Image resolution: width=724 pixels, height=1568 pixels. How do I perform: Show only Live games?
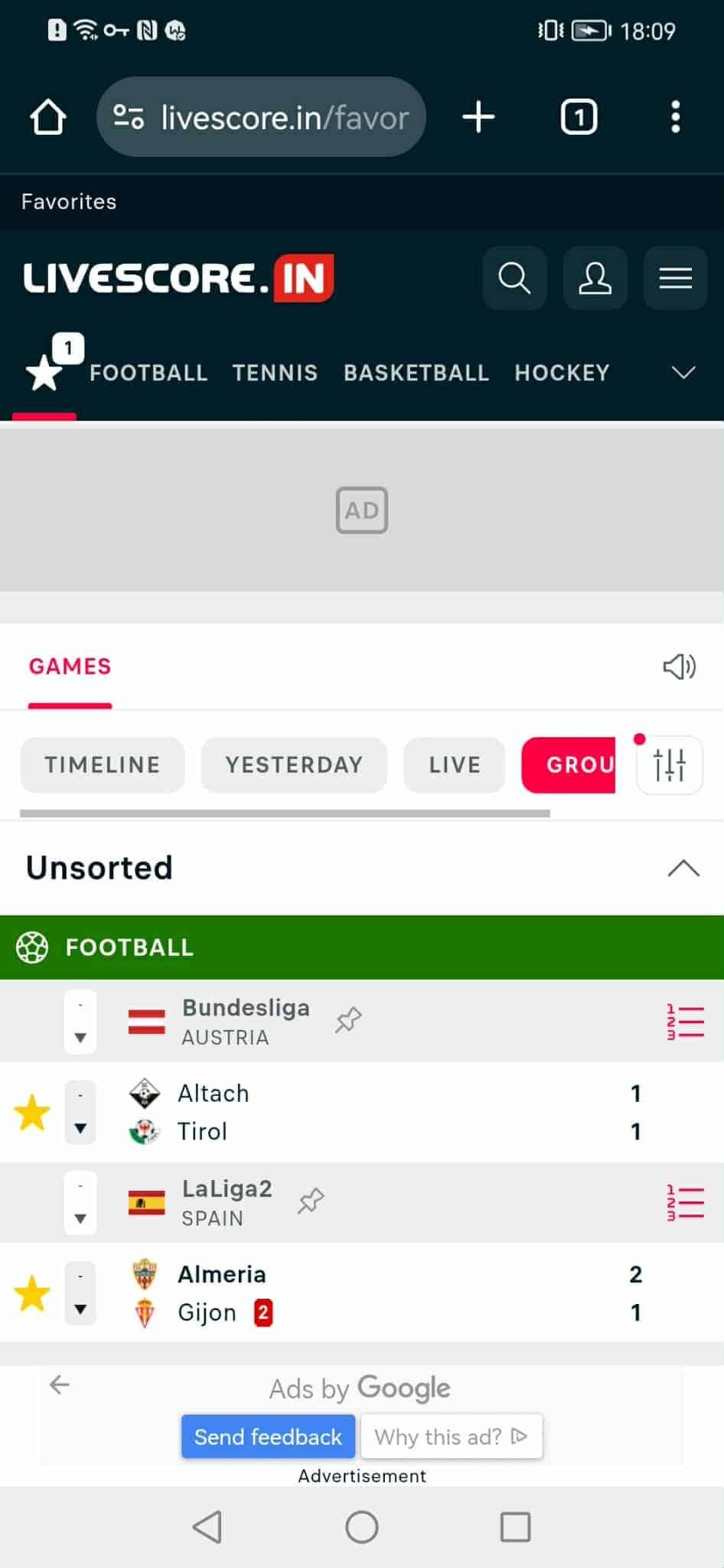[455, 764]
